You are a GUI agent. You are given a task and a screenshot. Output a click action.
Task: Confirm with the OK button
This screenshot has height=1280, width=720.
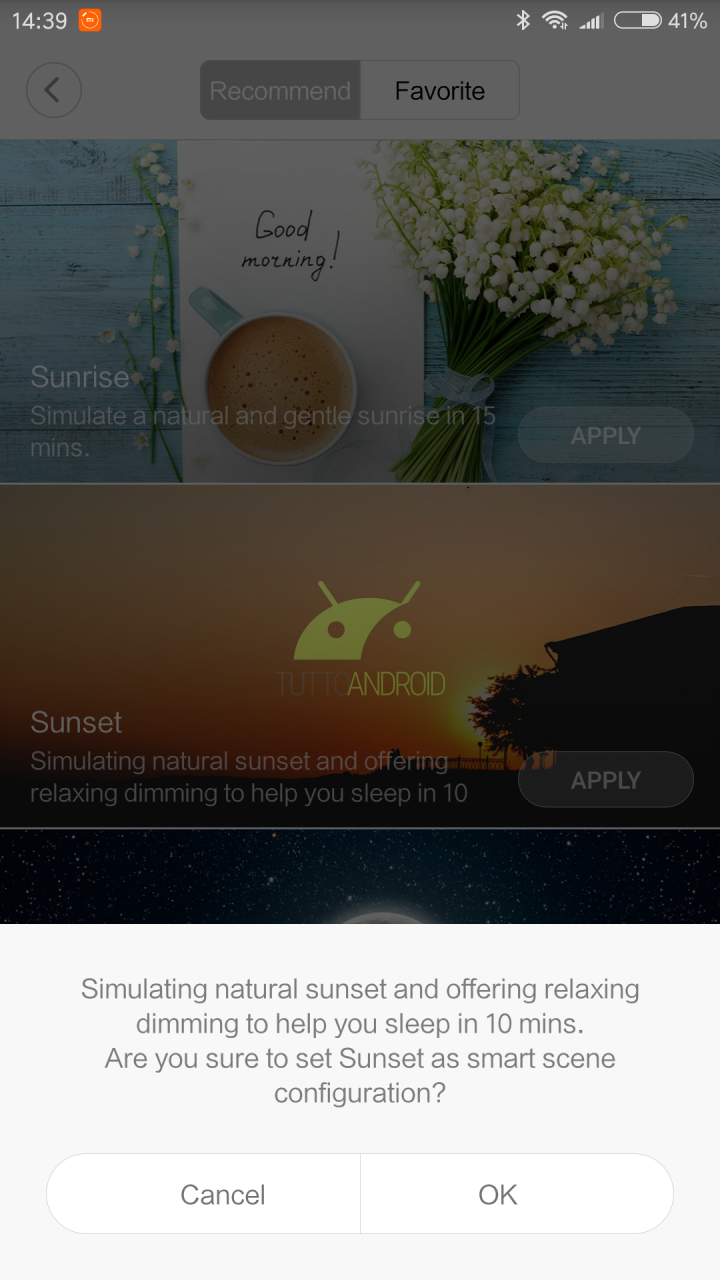[x=517, y=1194]
